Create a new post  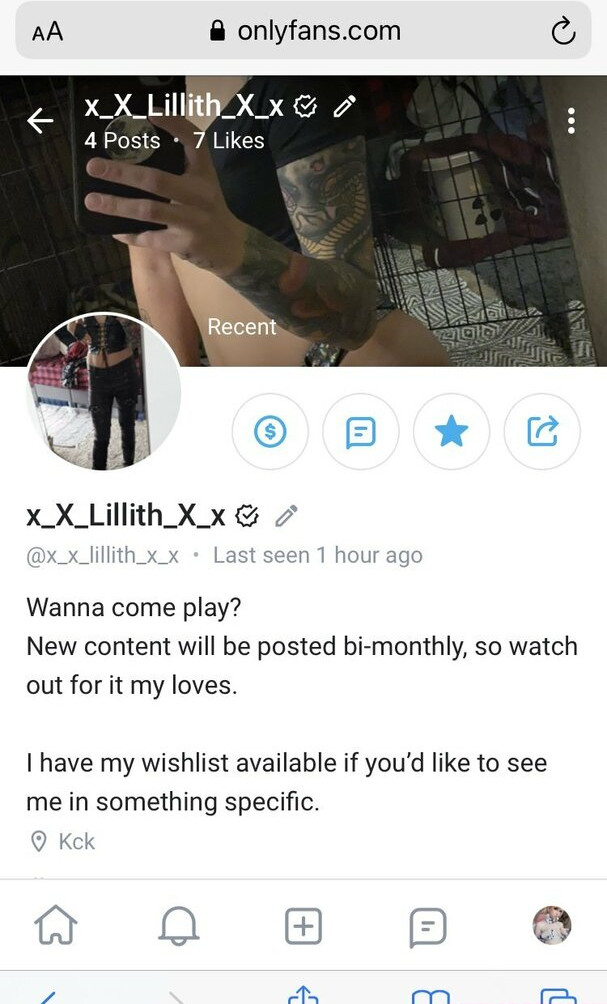coord(303,925)
